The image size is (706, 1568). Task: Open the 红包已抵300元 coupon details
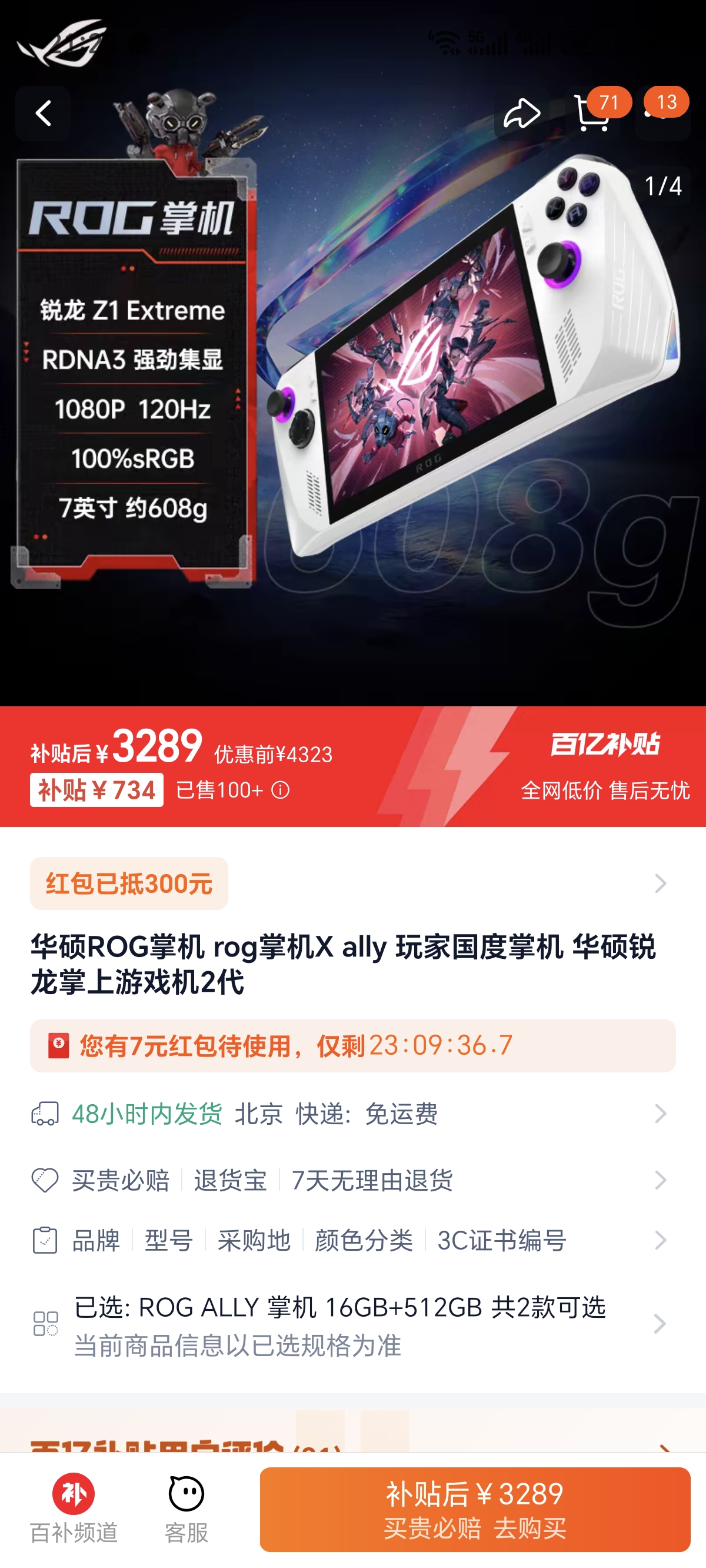click(x=129, y=883)
